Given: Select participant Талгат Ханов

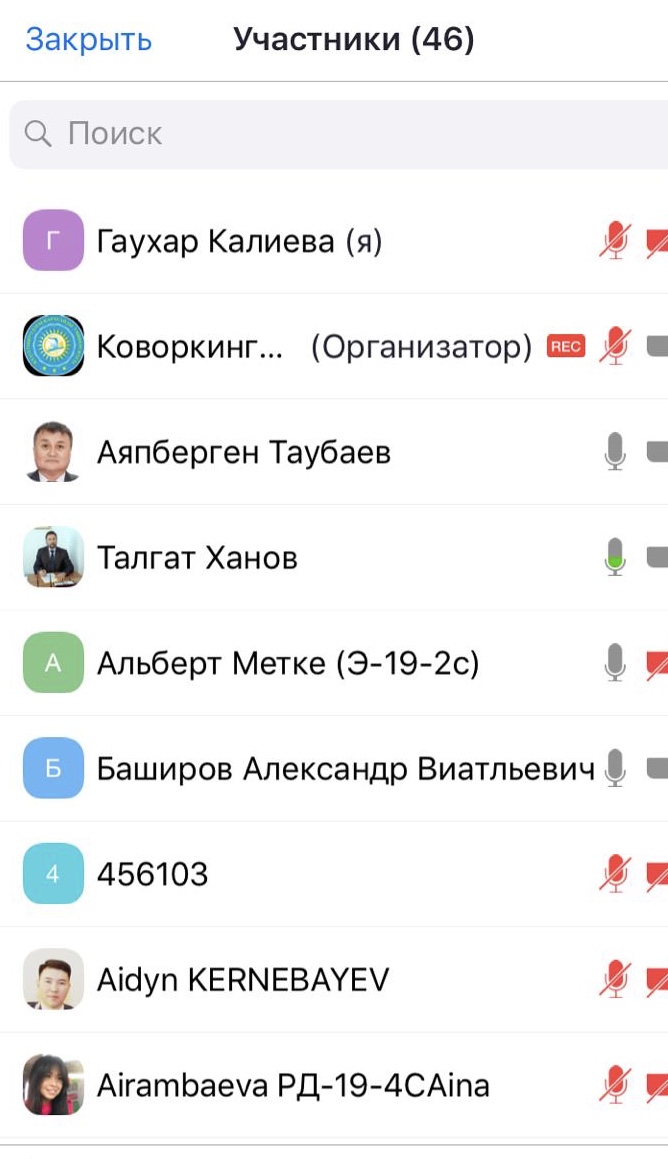Looking at the screenshot, I should click(x=197, y=558).
